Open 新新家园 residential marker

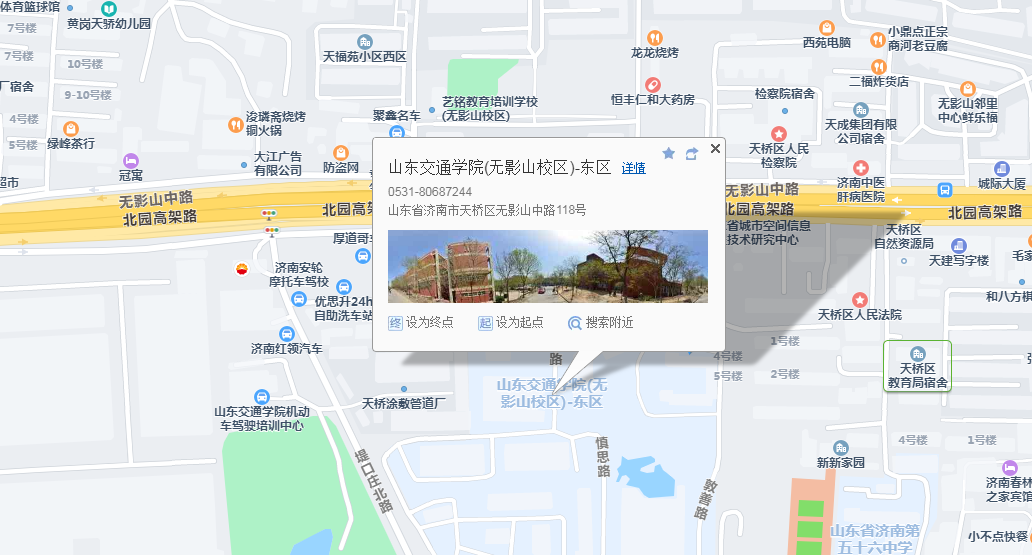click(x=840, y=448)
